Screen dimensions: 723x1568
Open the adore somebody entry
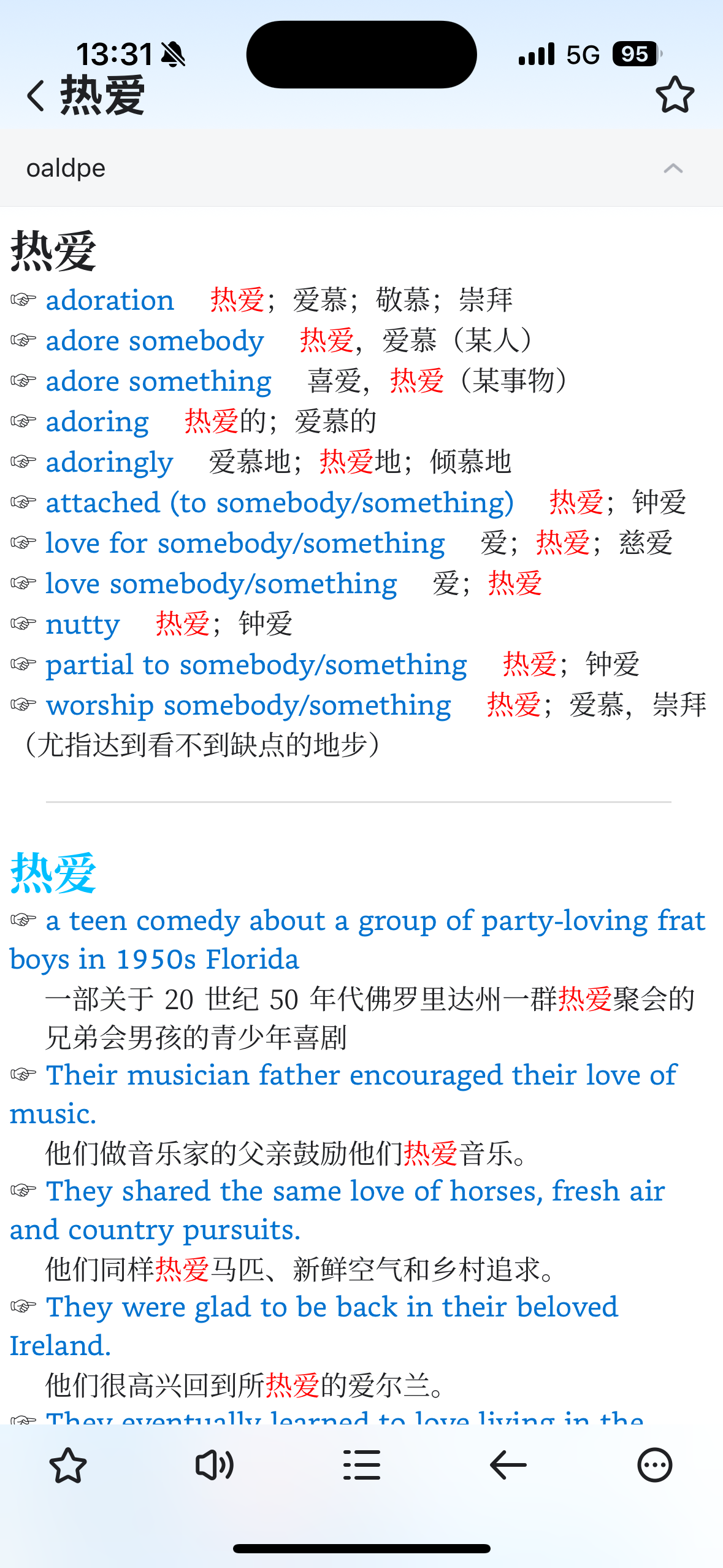(x=155, y=340)
